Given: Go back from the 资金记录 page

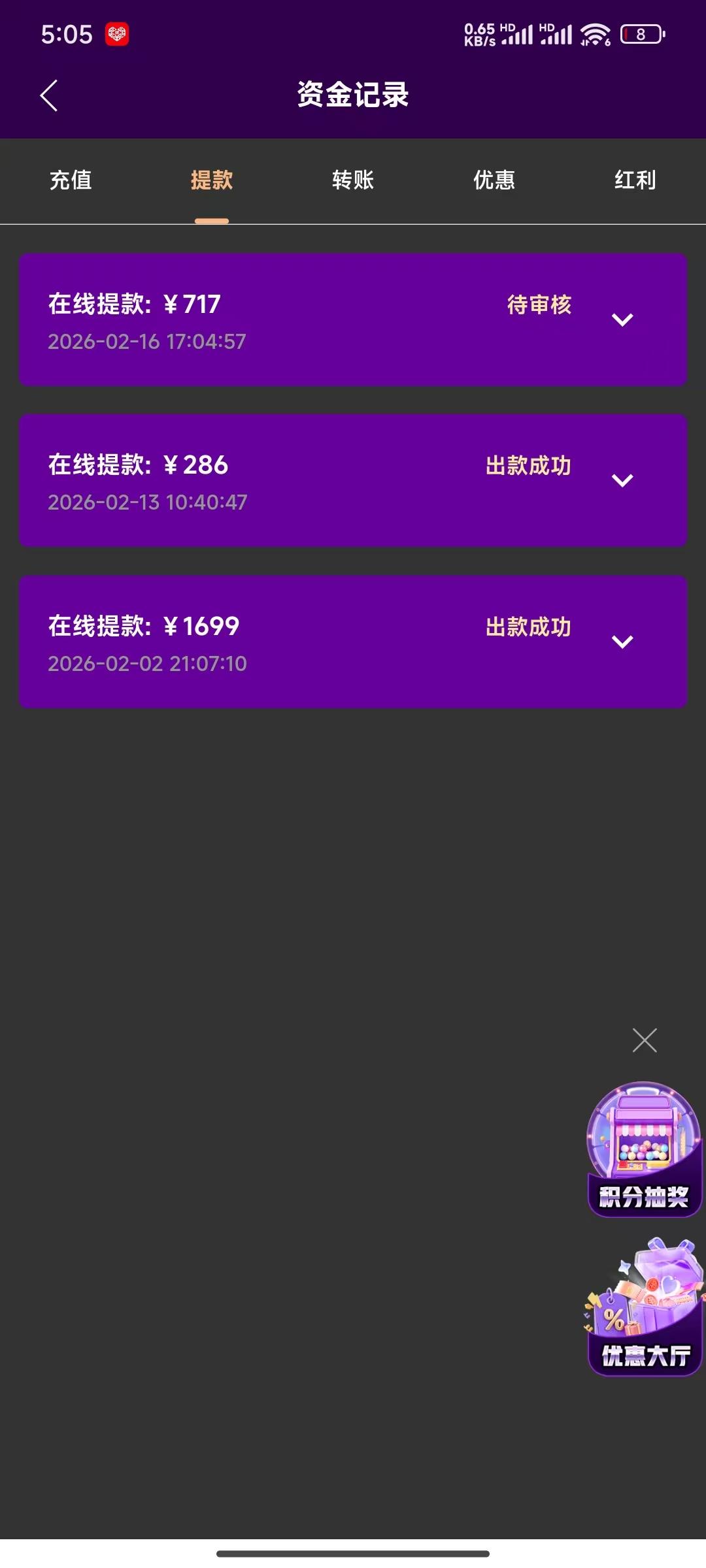Looking at the screenshot, I should [x=49, y=96].
